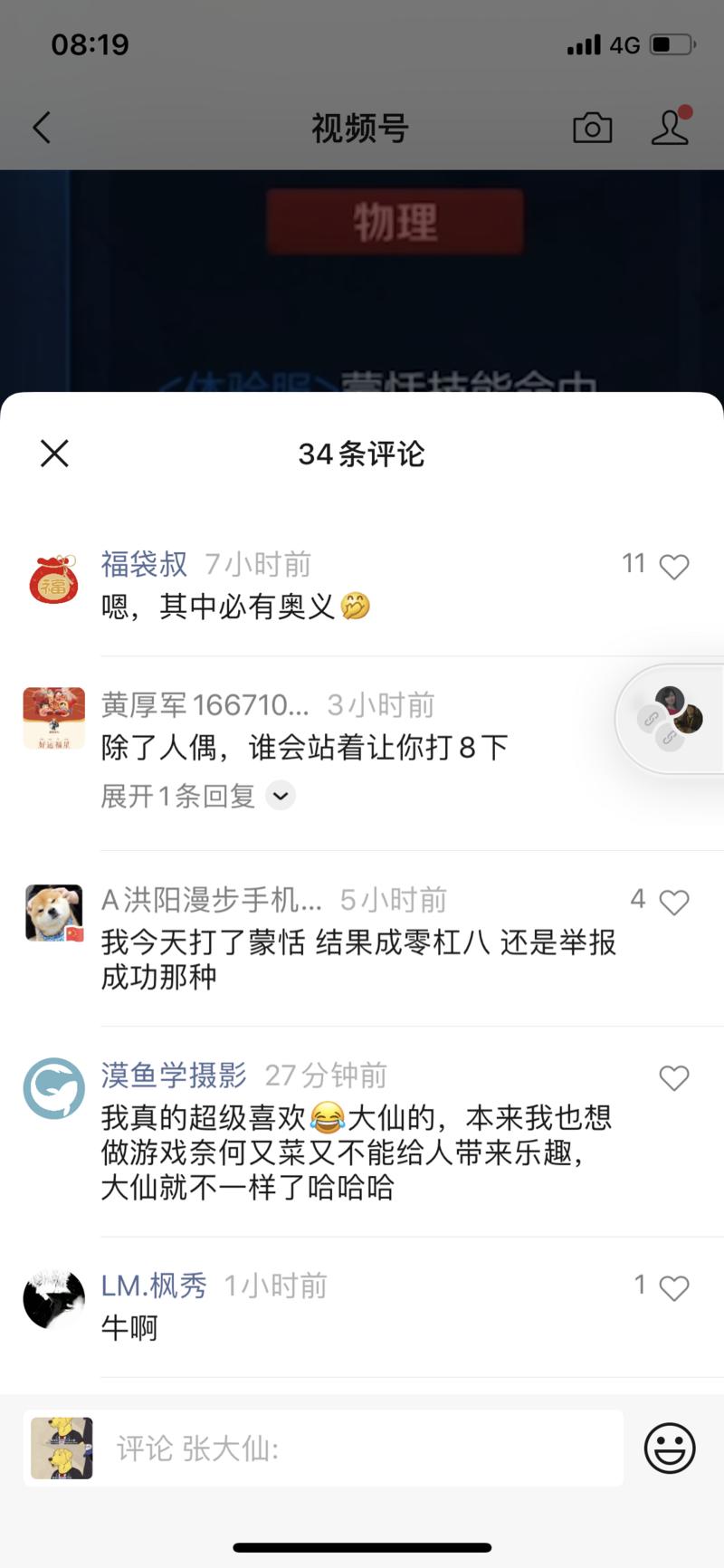This screenshot has width=724, height=1568.
Task: Go back with the left arrow
Action: tap(40, 128)
